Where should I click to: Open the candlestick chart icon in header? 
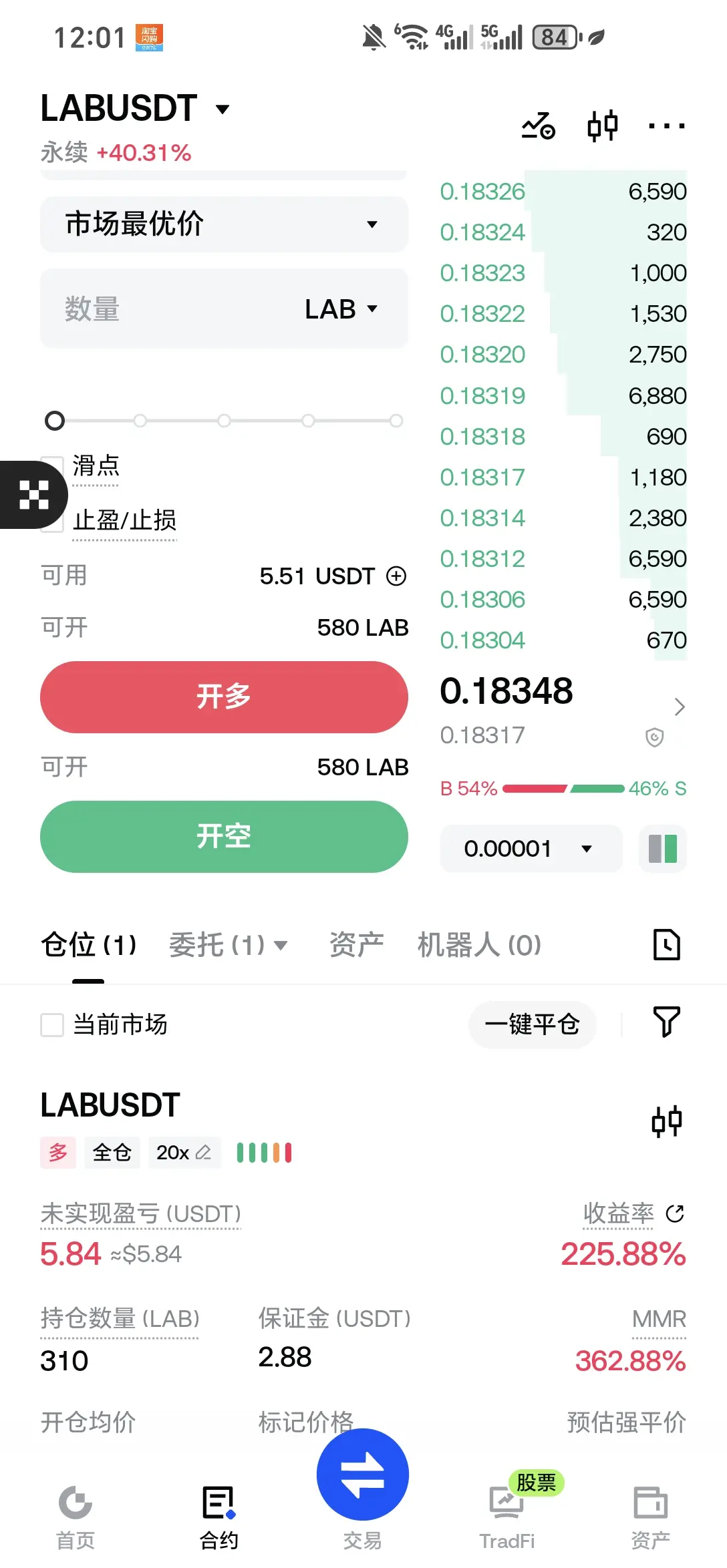(x=602, y=126)
